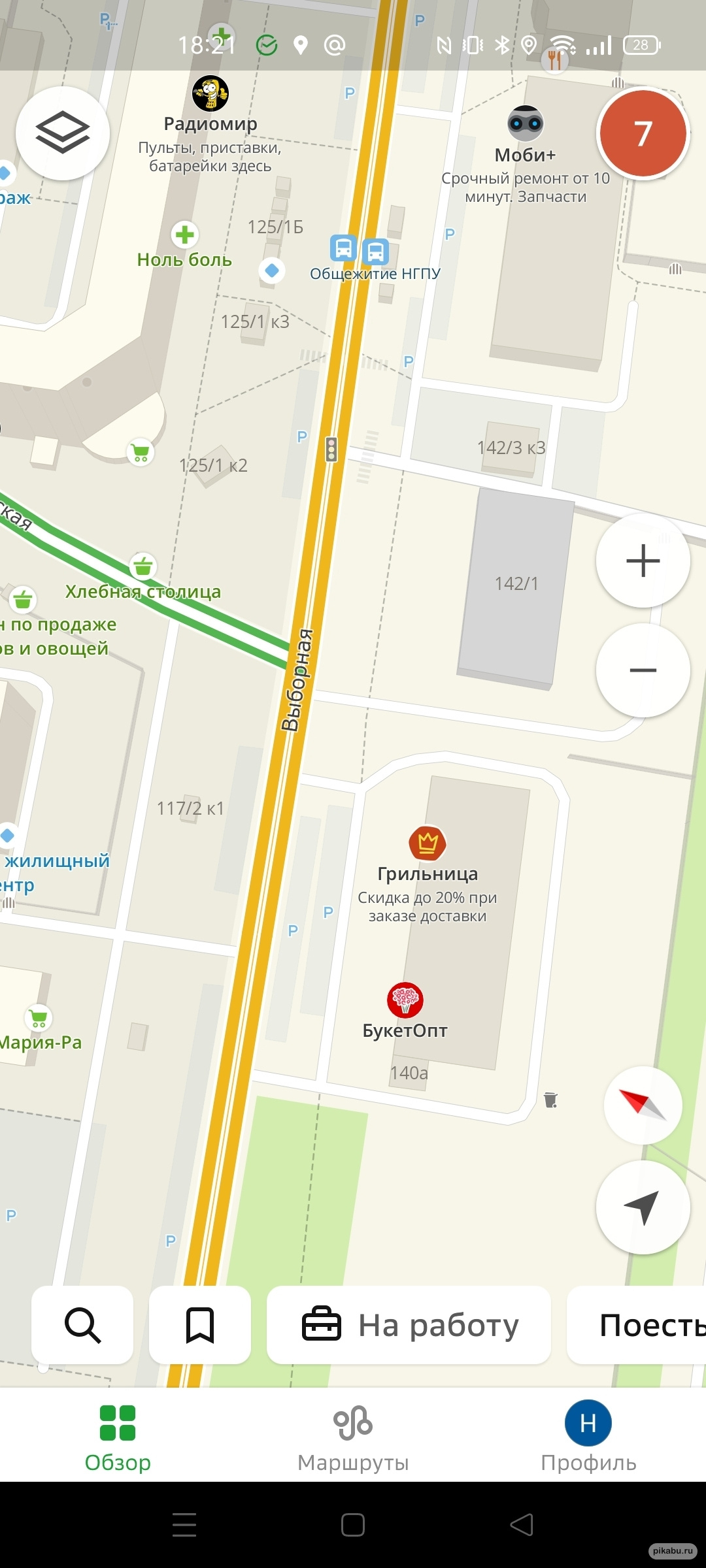Open the БукетОпт place marker

tap(405, 1000)
